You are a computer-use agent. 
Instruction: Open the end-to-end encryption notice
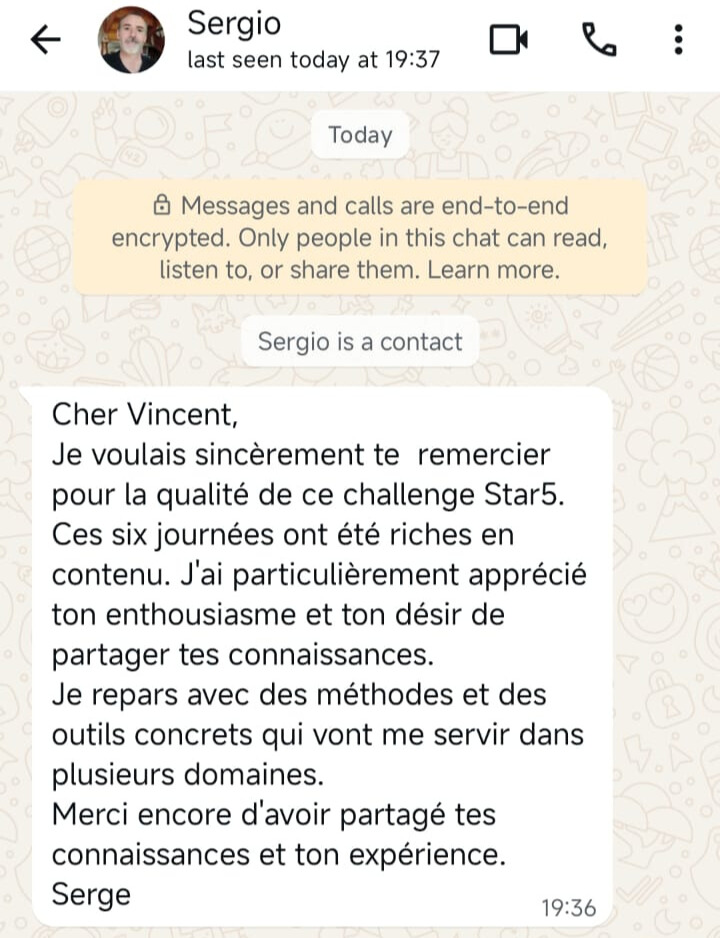(x=360, y=238)
